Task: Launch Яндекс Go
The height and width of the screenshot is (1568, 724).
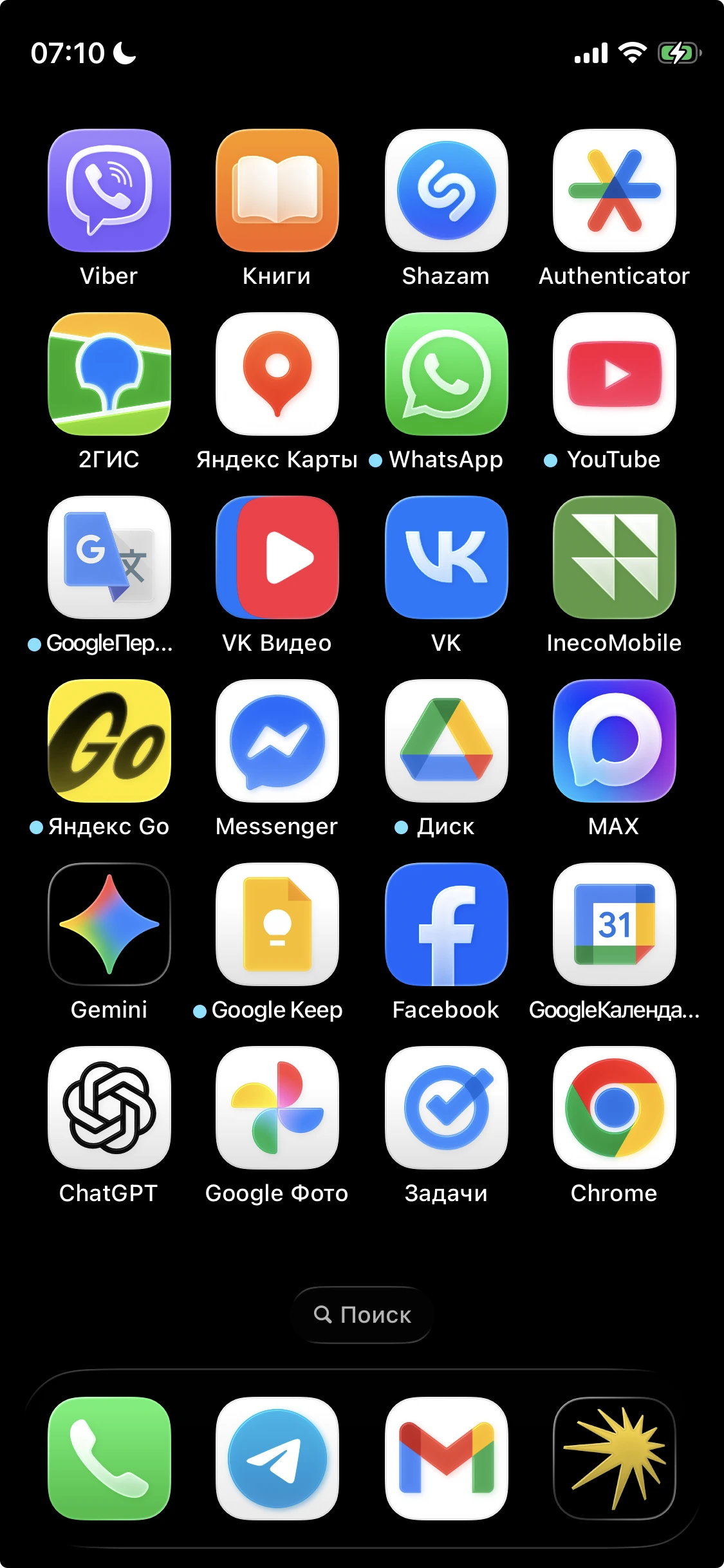Action: tap(109, 741)
